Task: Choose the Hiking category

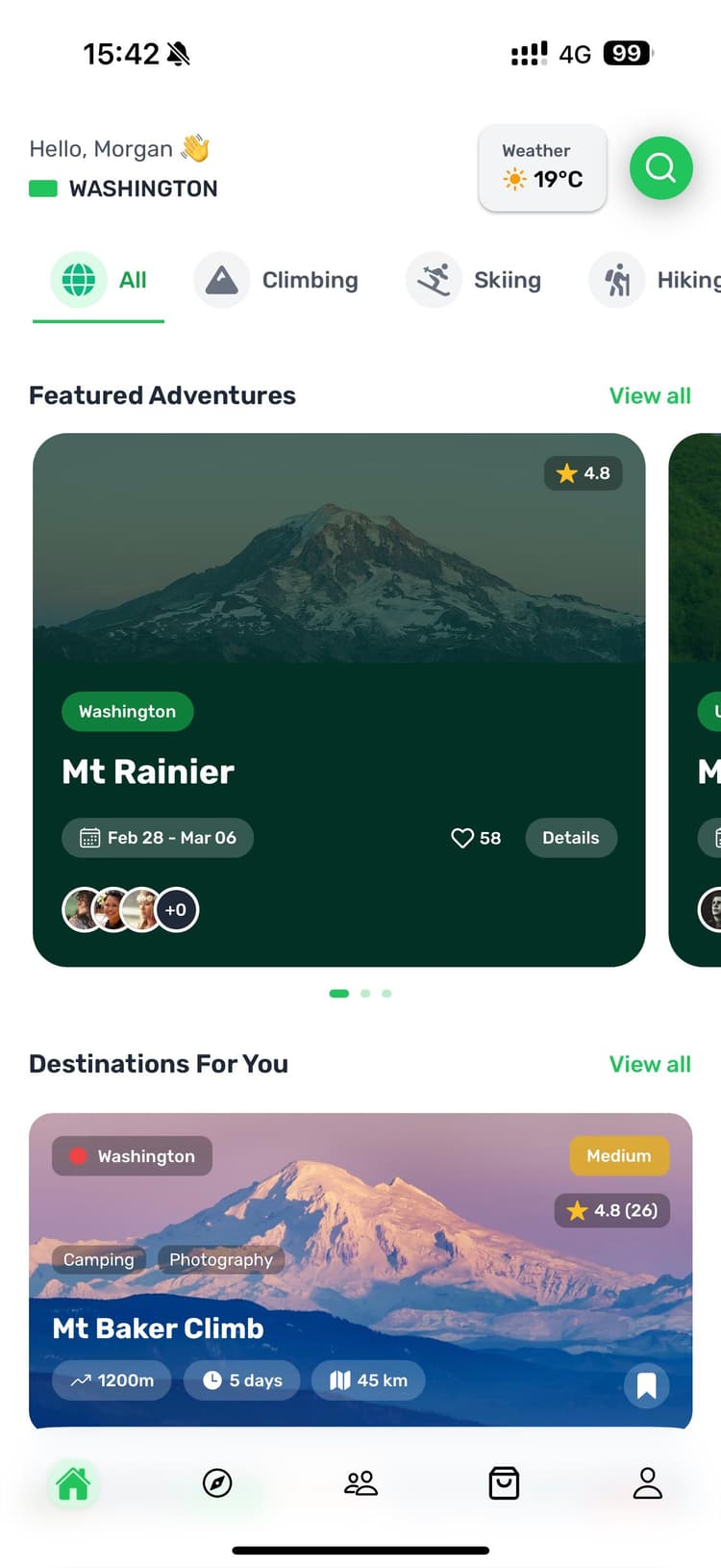Action: (656, 280)
